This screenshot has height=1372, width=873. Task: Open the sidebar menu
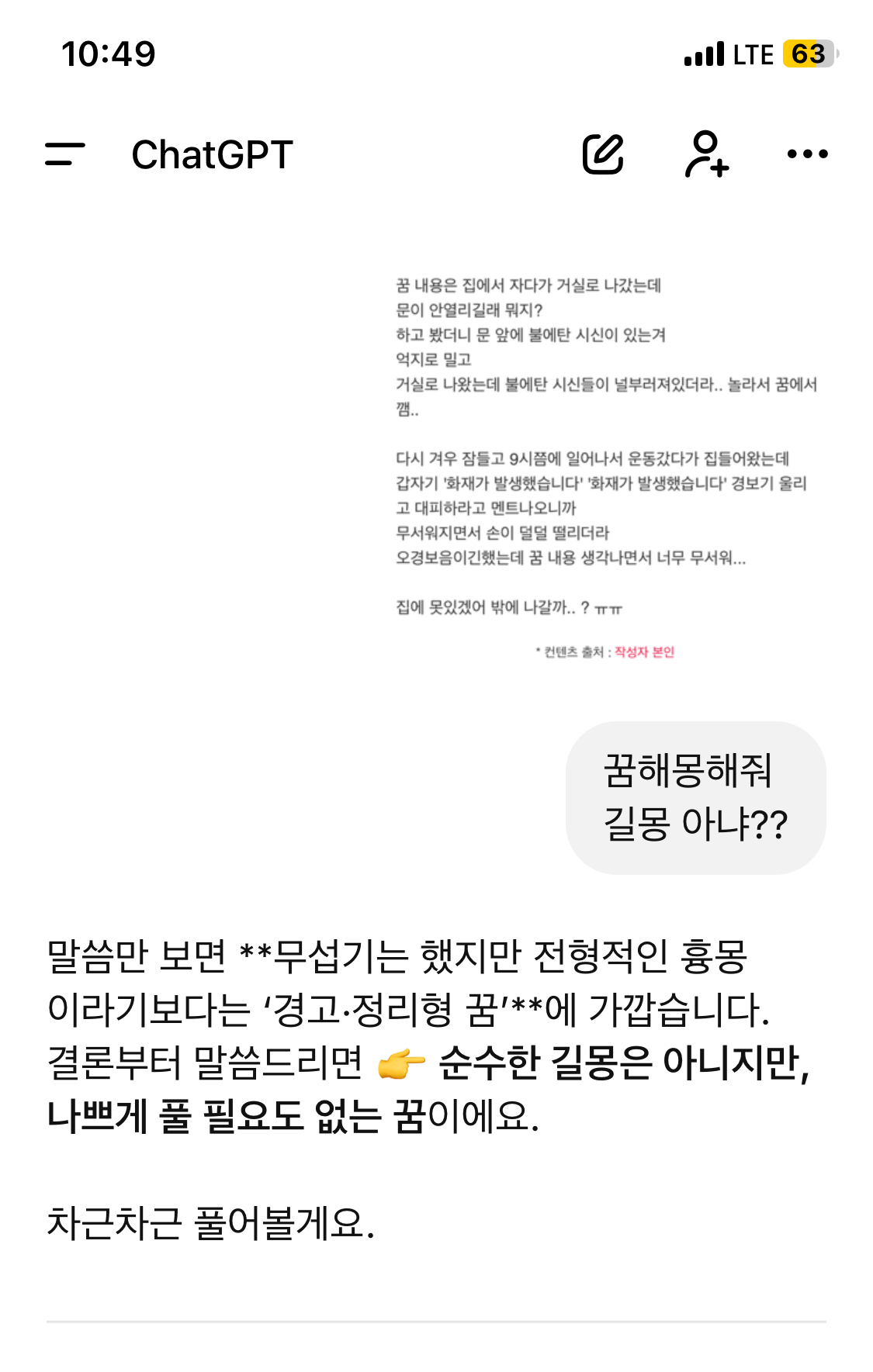65,154
